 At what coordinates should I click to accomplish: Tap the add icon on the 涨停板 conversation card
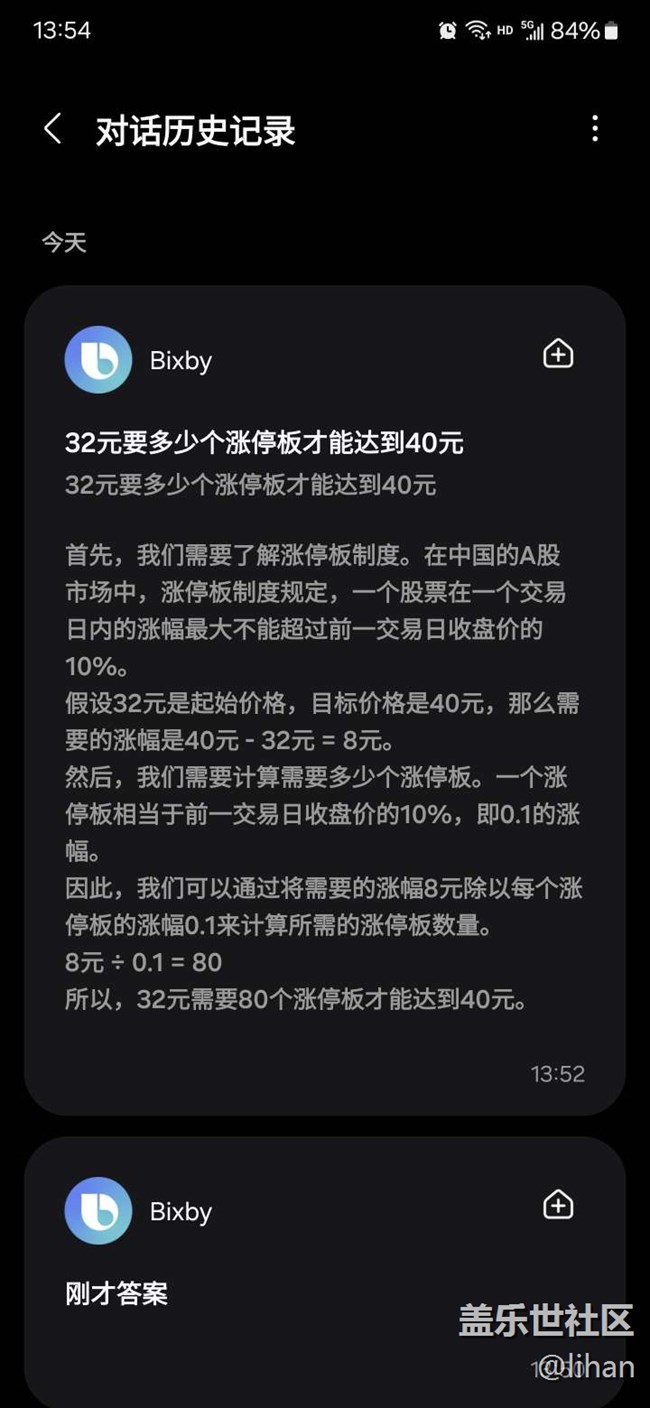[558, 354]
